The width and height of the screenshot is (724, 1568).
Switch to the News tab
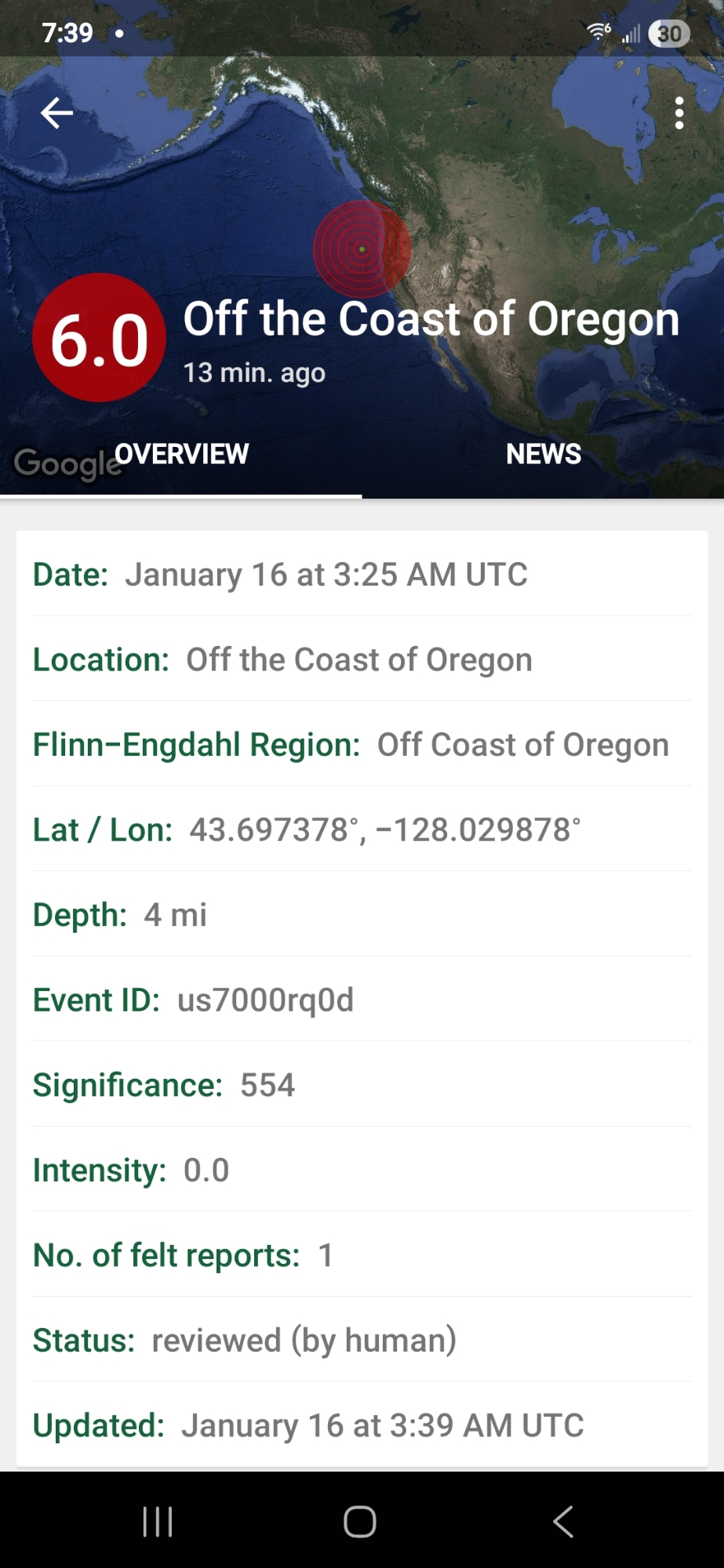click(543, 454)
